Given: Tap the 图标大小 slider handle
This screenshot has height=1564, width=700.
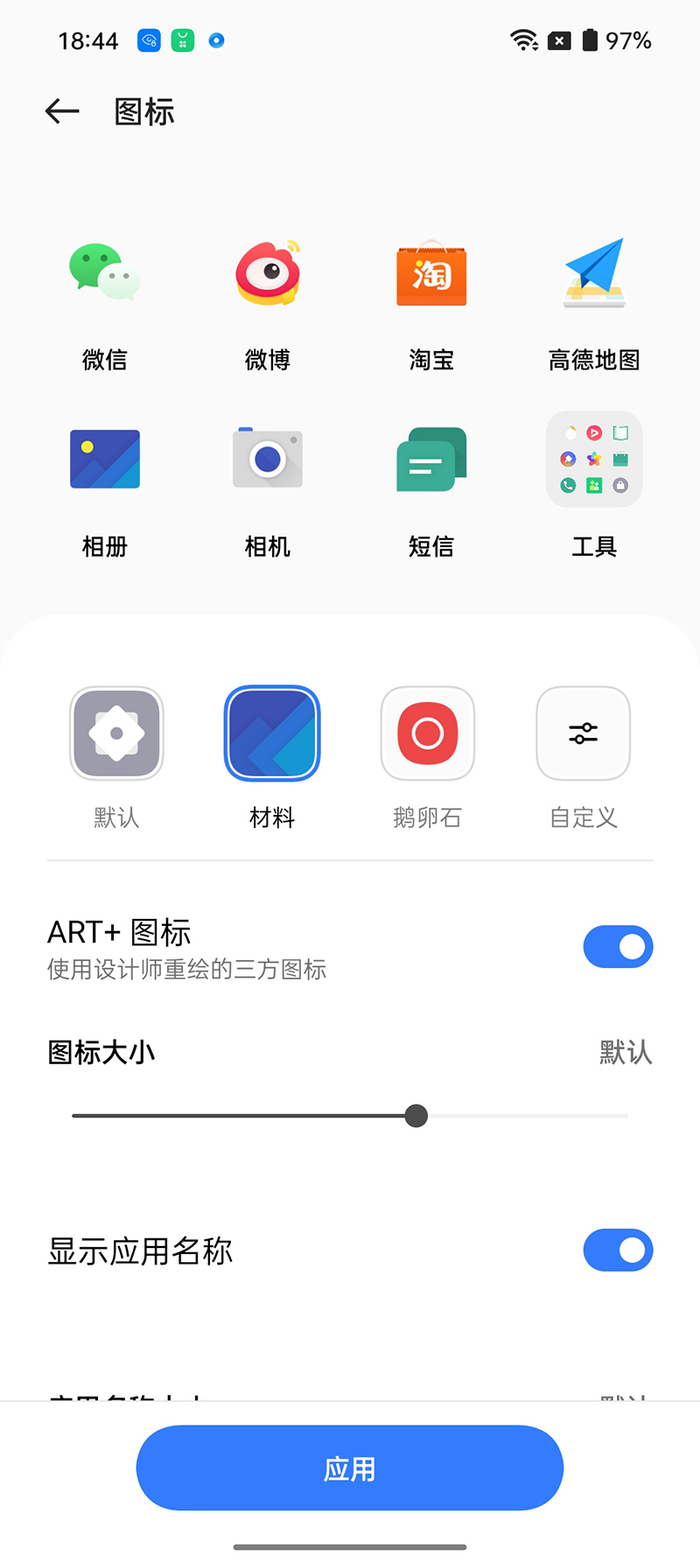Looking at the screenshot, I should (x=417, y=1116).
